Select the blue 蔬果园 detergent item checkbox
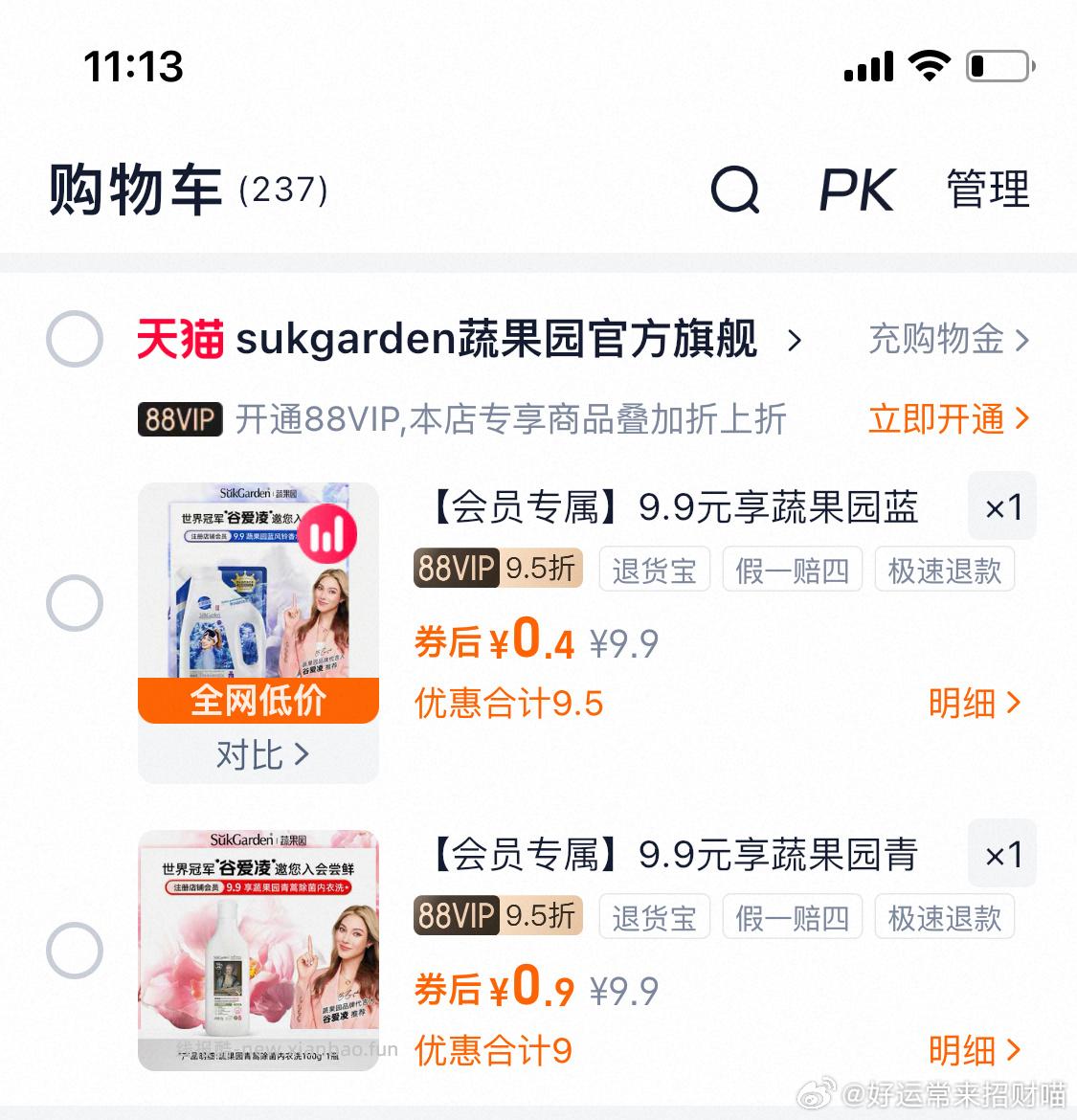The image size is (1077, 1120). click(x=74, y=603)
